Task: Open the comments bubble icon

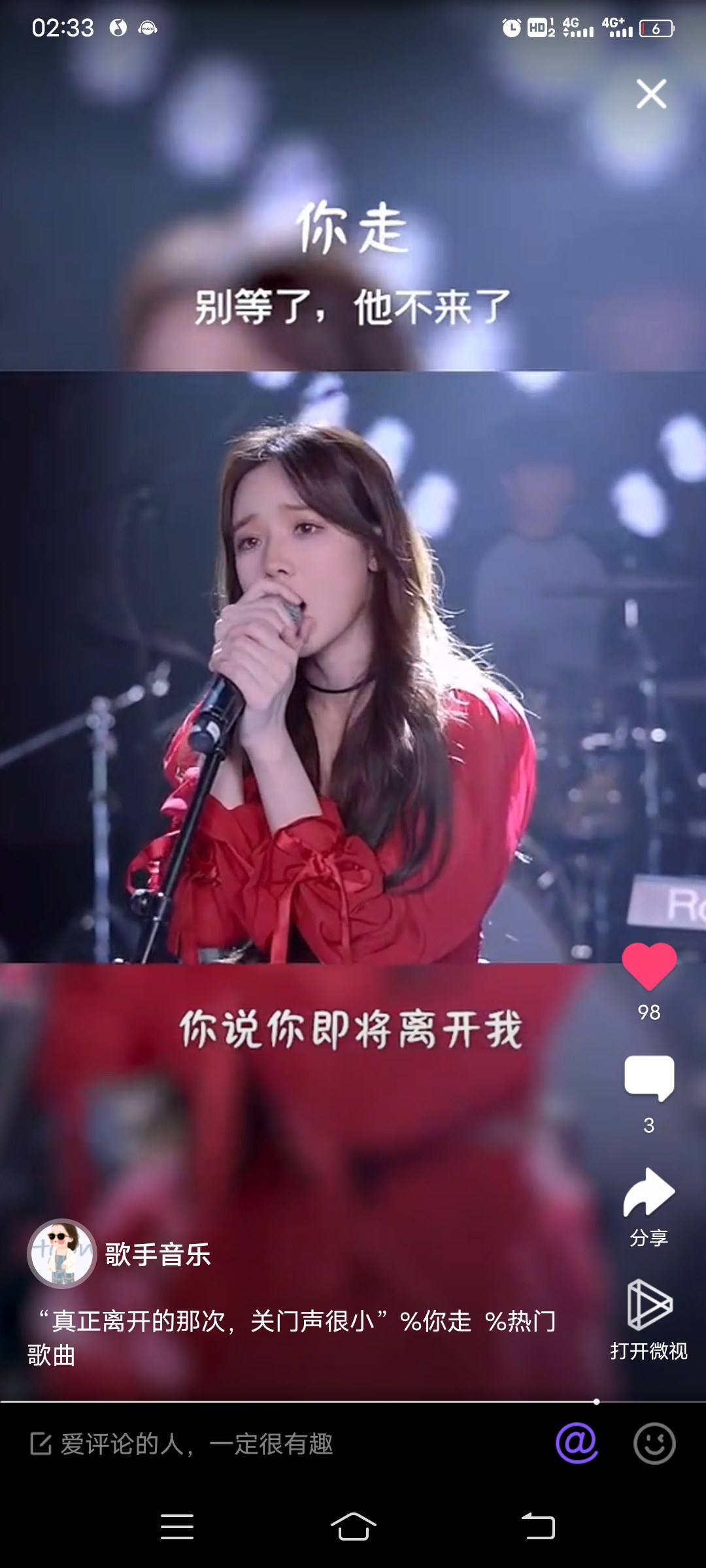Action: point(649,1078)
